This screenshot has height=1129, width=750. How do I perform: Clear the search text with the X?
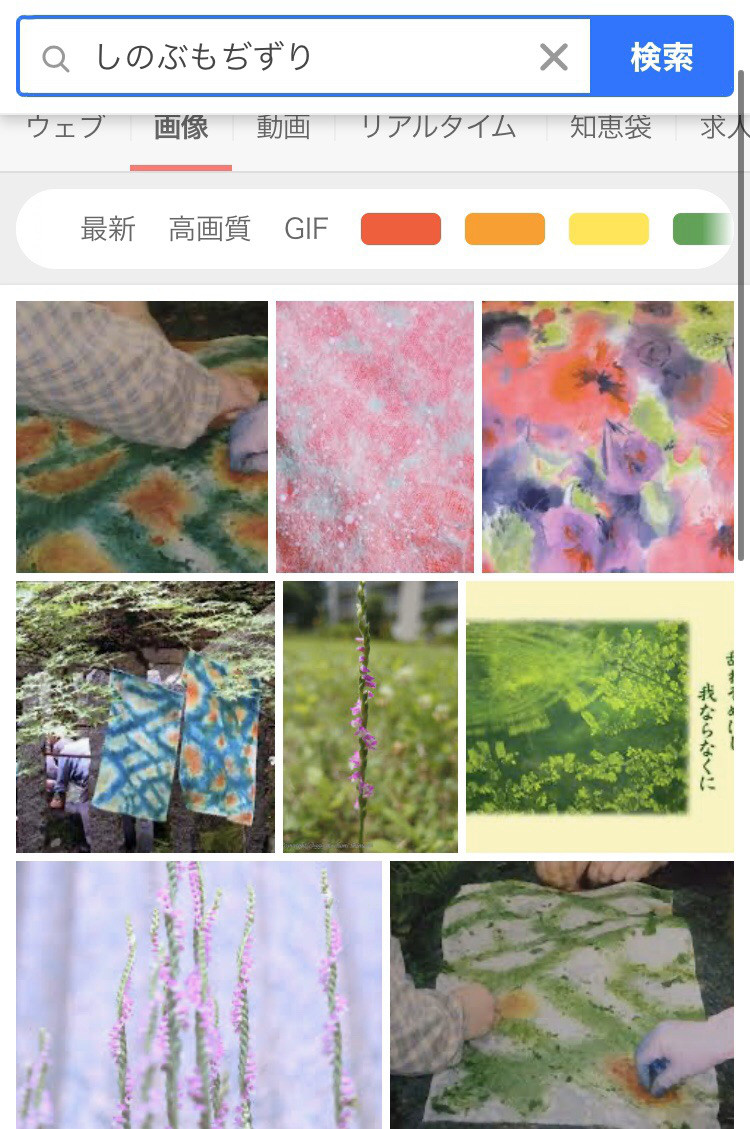click(553, 57)
